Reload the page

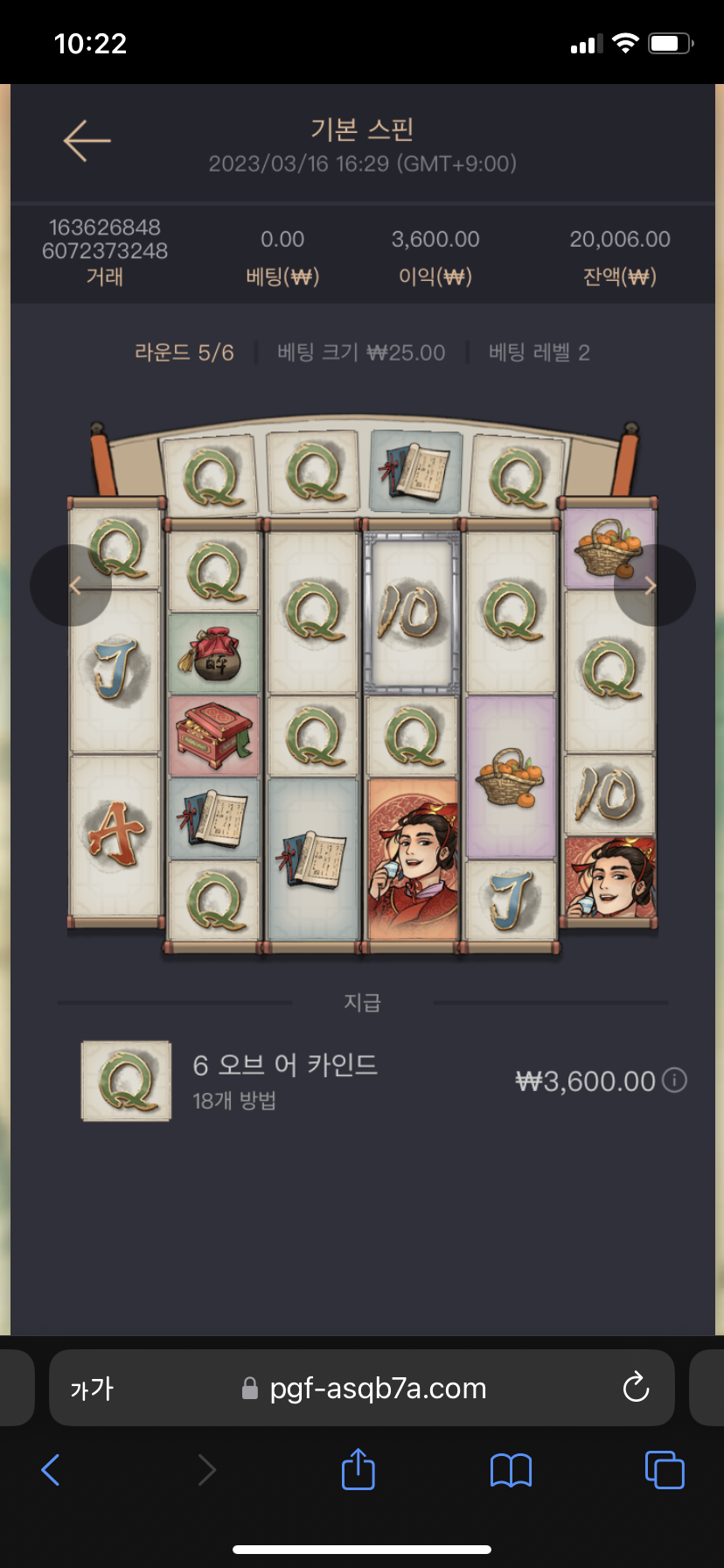636,1388
